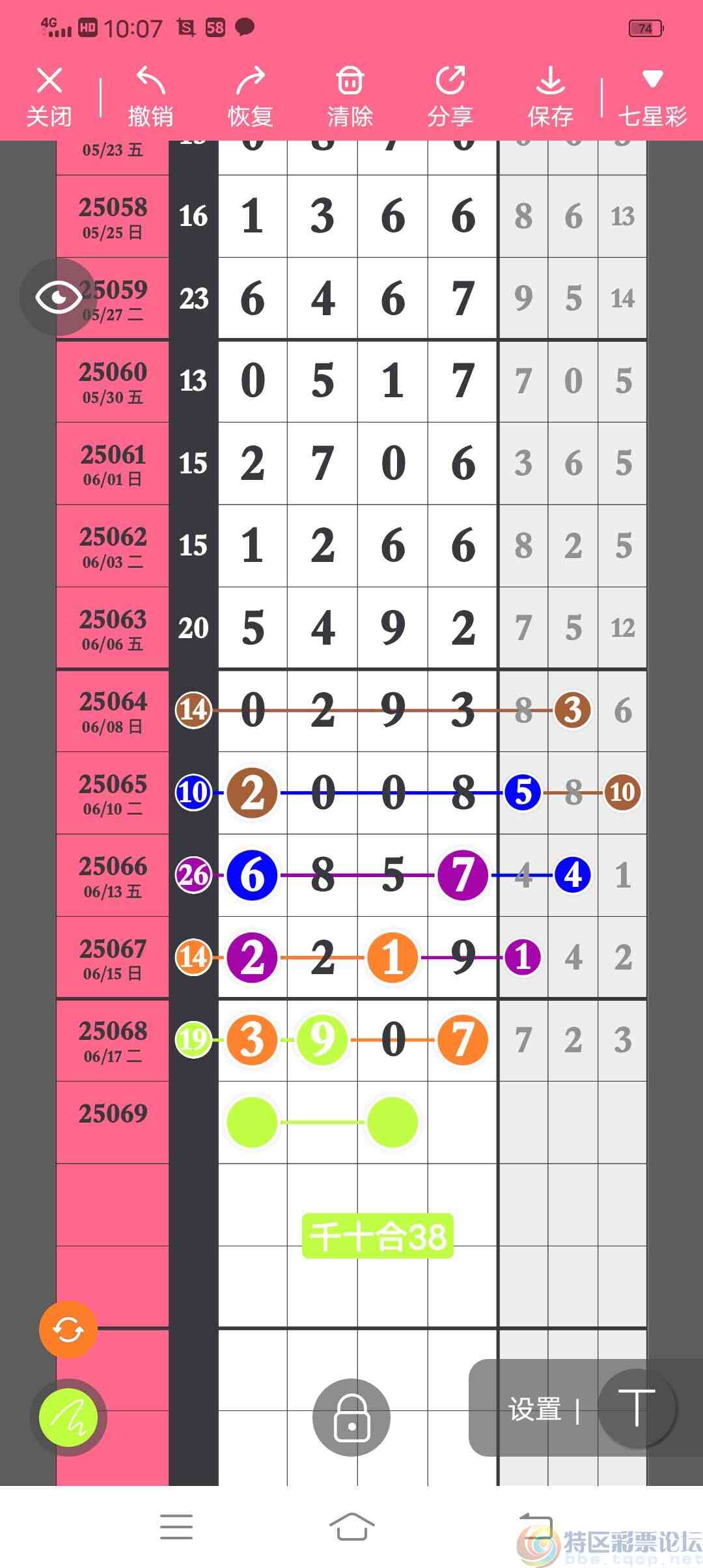The image size is (703, 1568).
Task: Share the chart via 分享
Action: pos(450,96)
